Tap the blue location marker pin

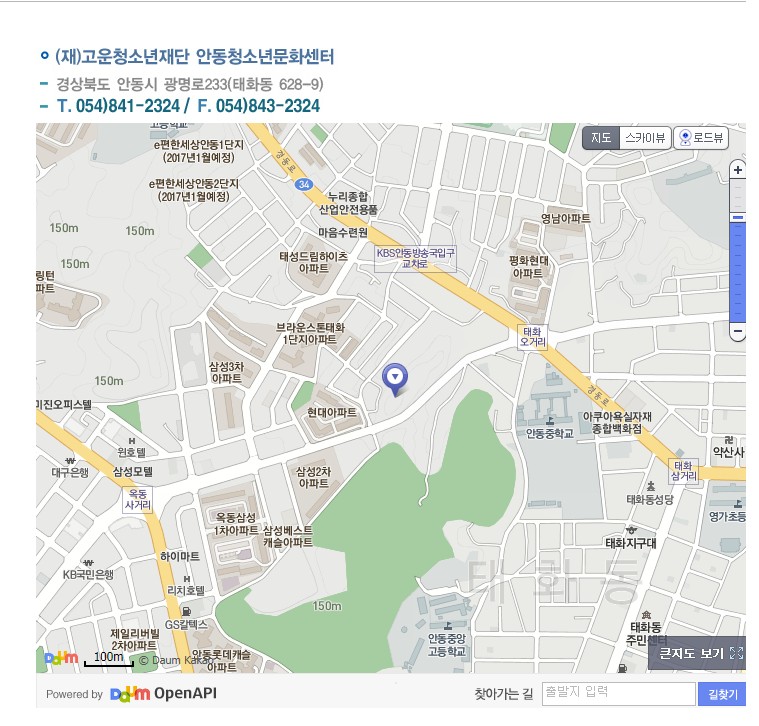(396, 378)
